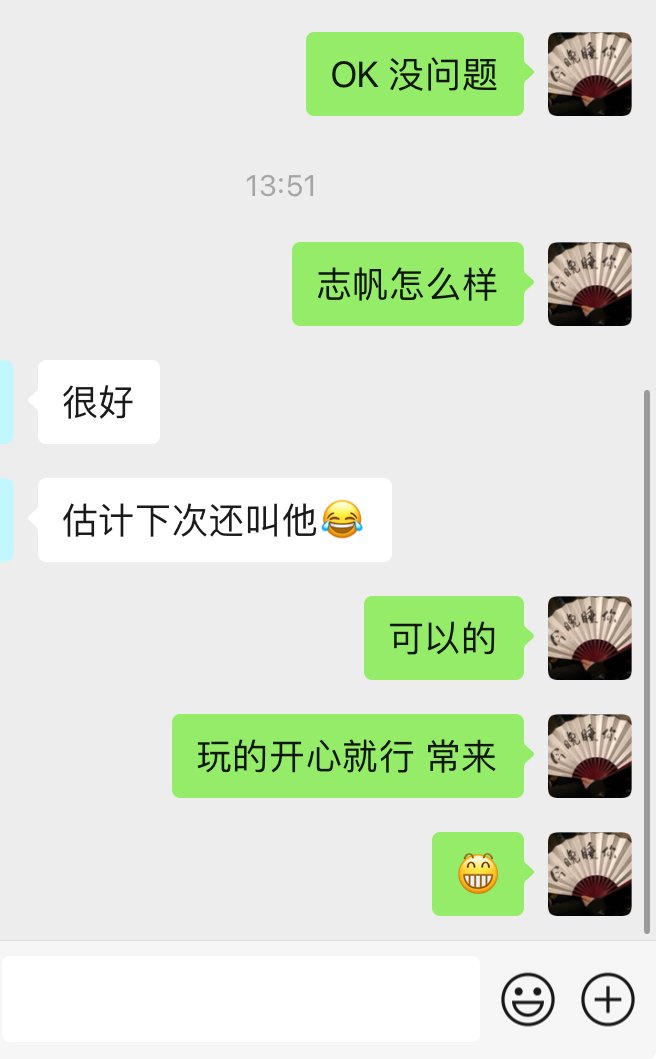Tap the contact's avatar beside "很好"
The image size is (656, 1059).
pos(6,402)
